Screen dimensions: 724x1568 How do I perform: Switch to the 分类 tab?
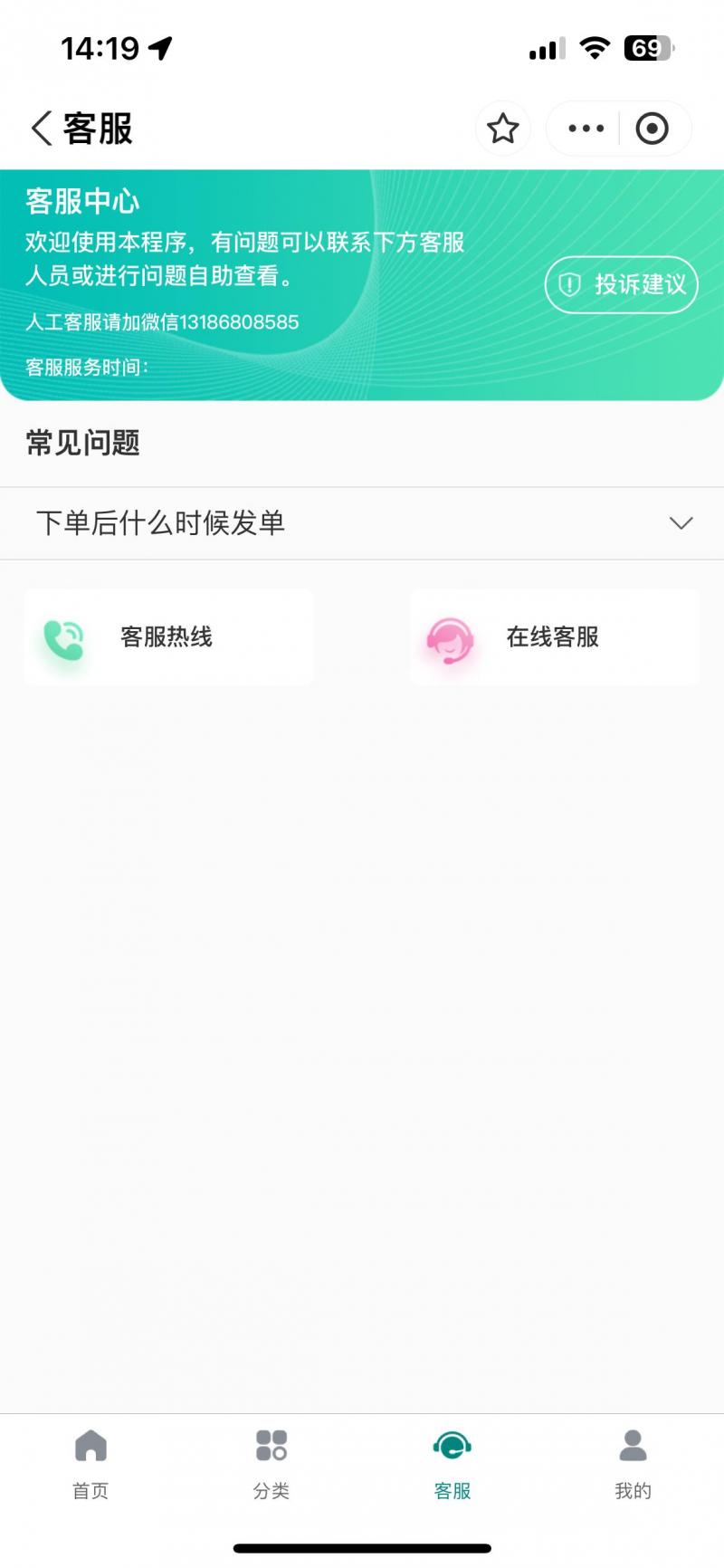(x=271, y=1464)
